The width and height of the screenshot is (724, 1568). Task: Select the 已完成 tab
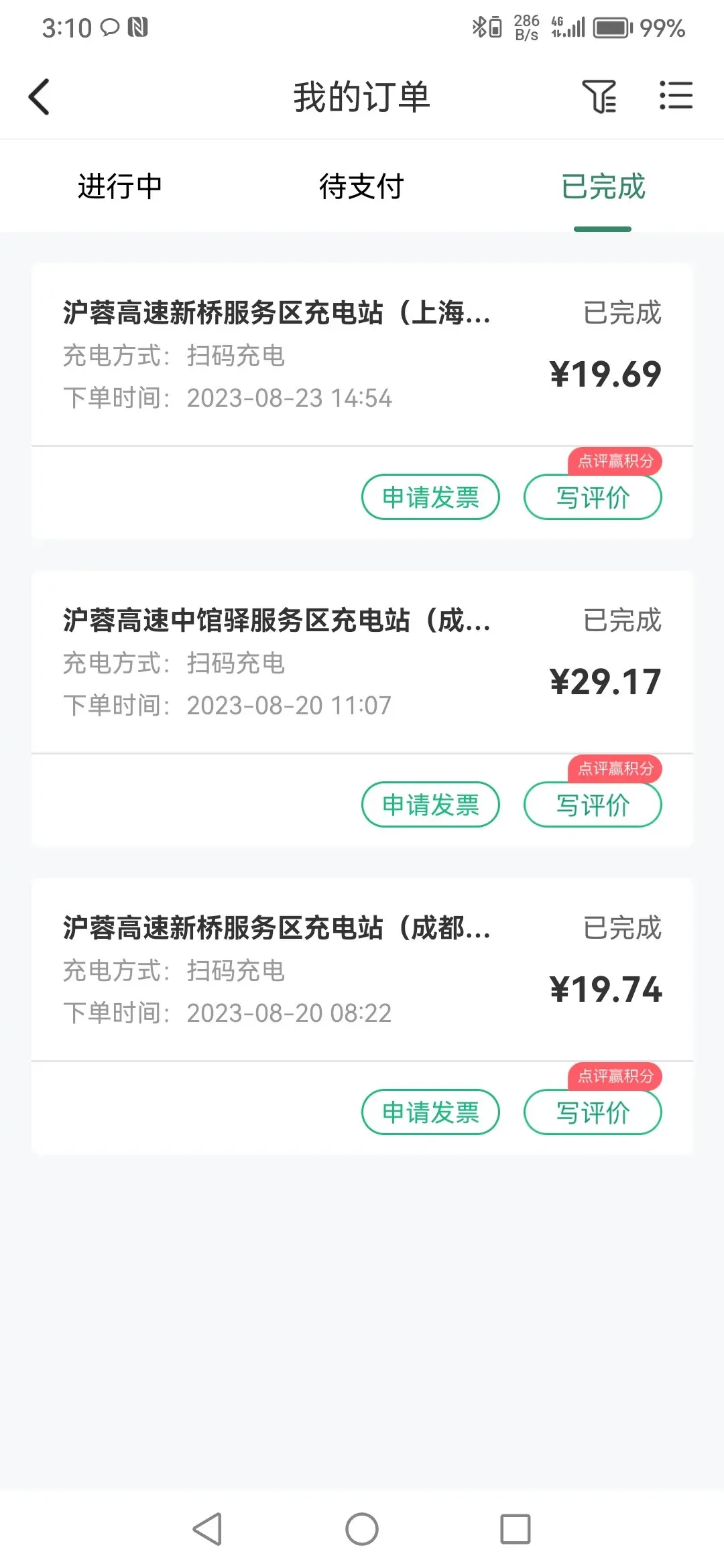point(603,186)
